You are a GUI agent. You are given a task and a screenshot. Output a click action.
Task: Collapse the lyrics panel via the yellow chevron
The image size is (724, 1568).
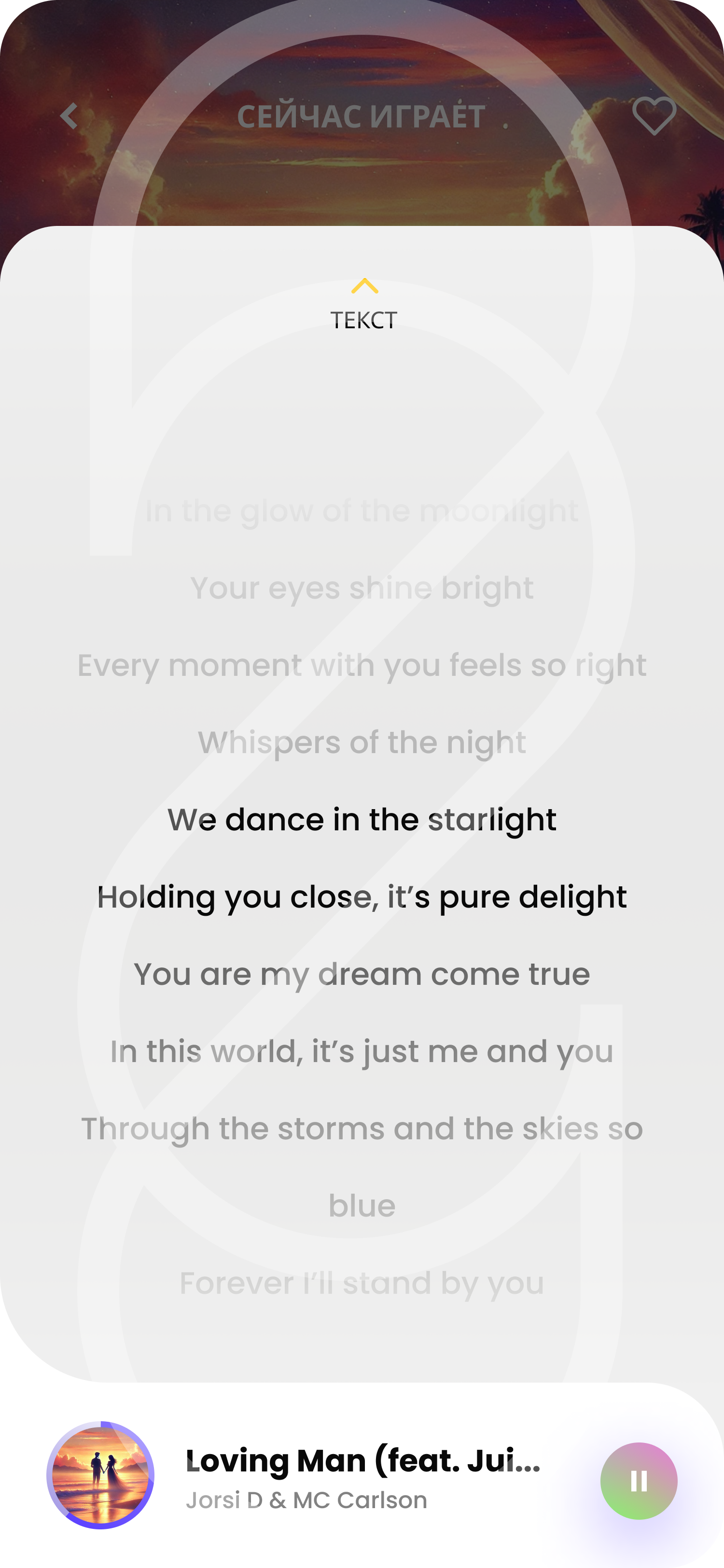(x=364, y=286)
